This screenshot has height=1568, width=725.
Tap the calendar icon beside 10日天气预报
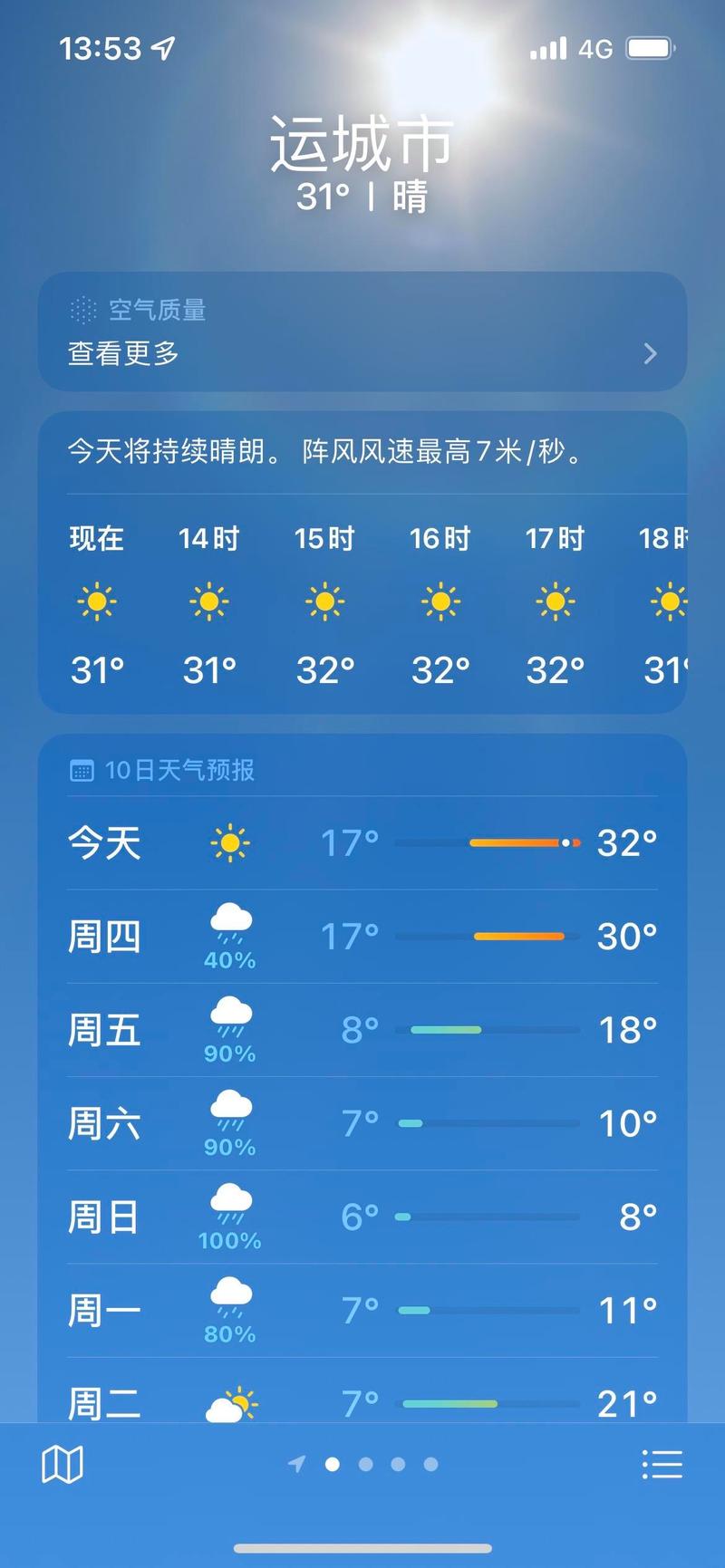[x=82, y=769]
